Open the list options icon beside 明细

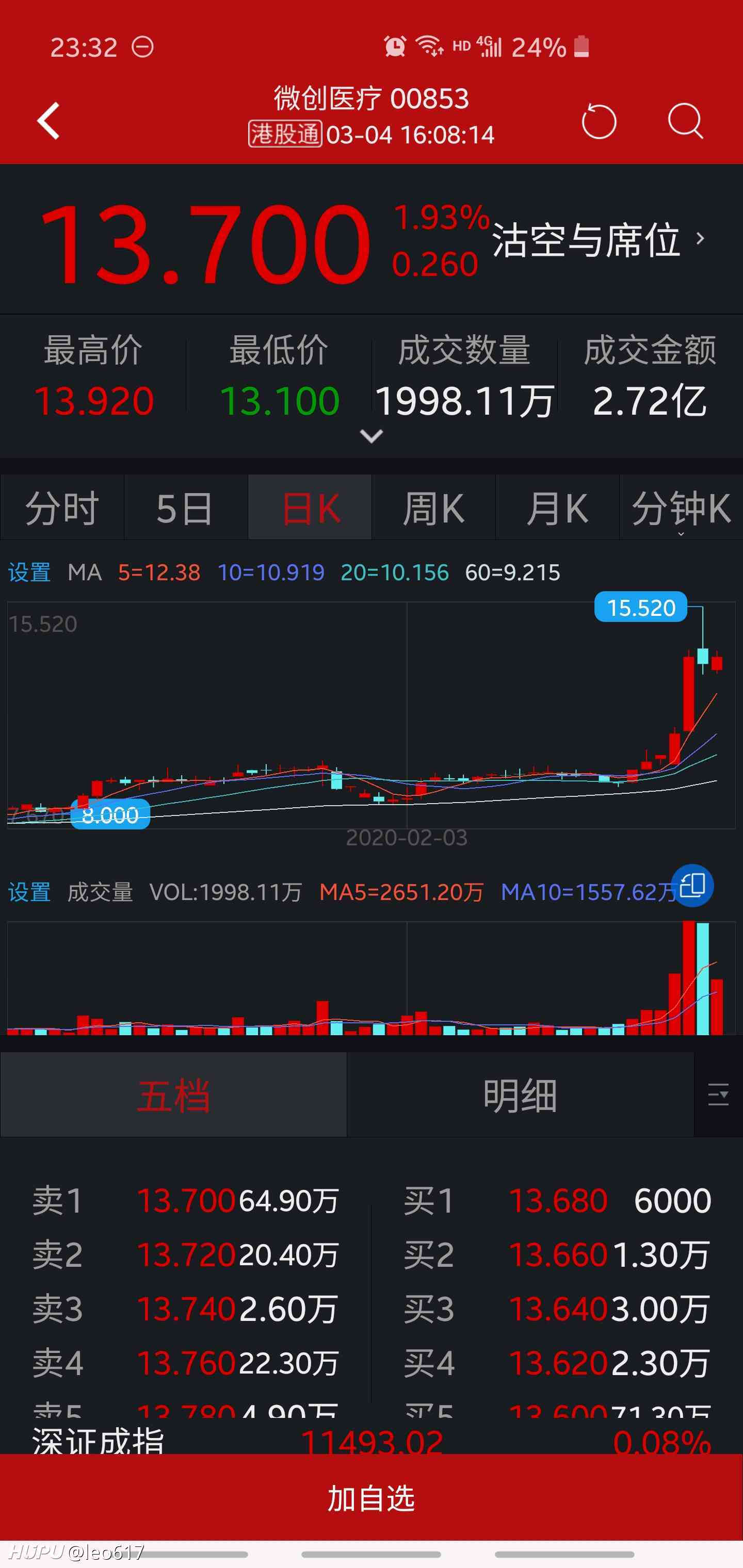pos(719,1095)
